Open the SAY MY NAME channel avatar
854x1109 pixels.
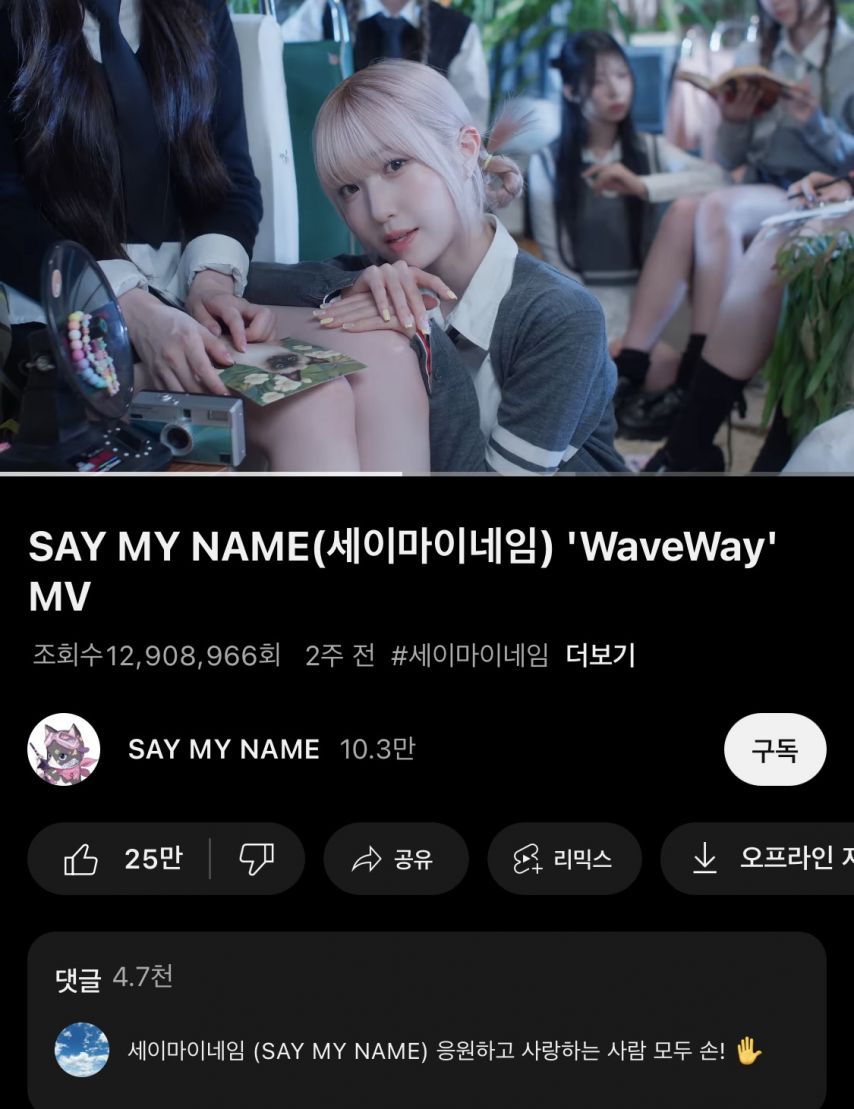tap(63, 749)
